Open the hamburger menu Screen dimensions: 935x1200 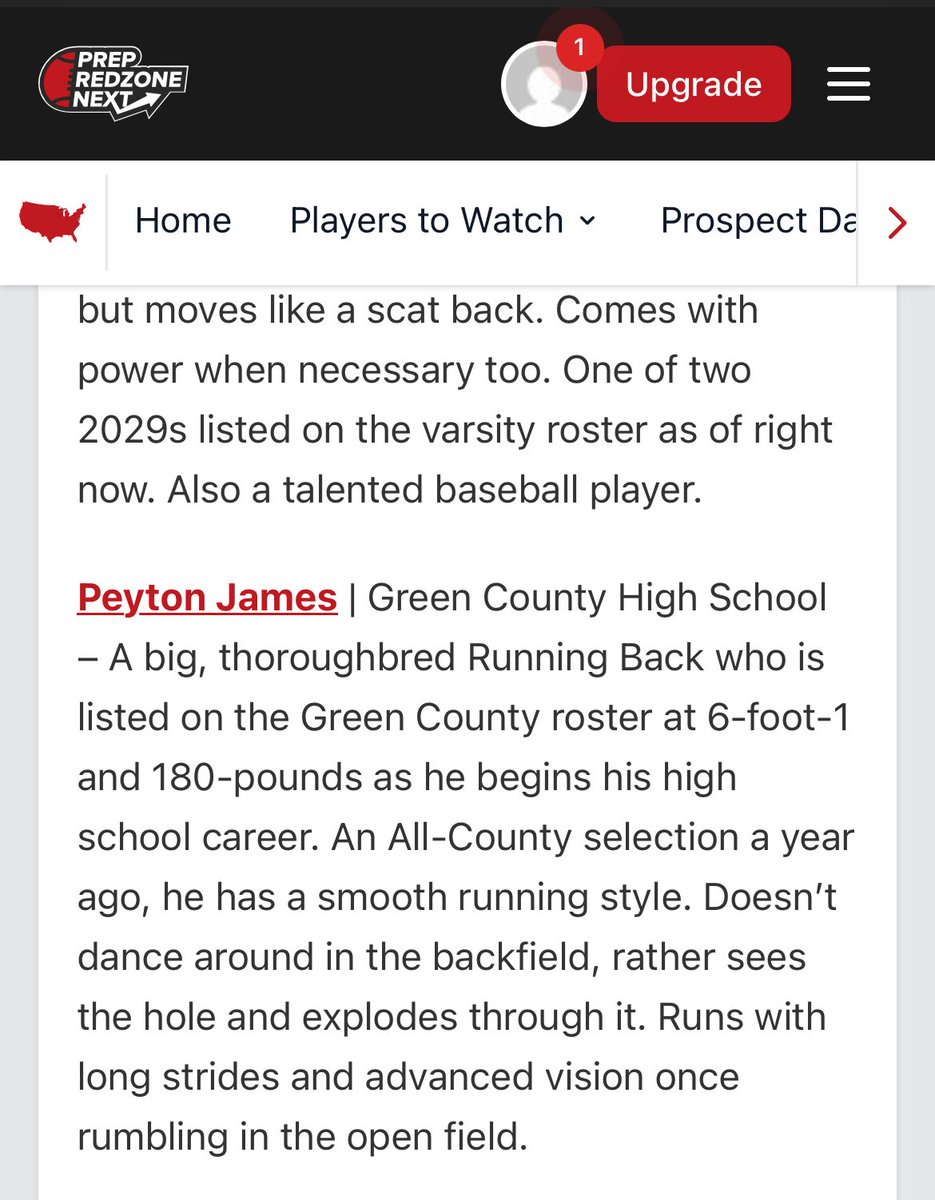pyautogui.click(x=848, y=85)
